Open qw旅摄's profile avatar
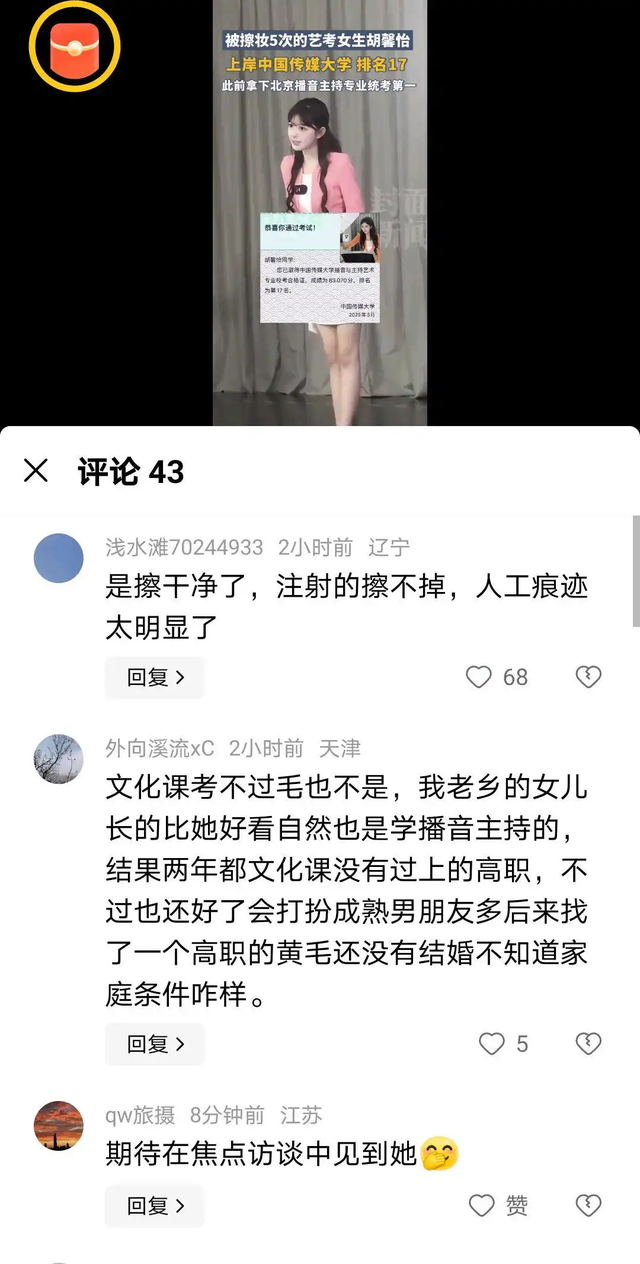The height and width of the screenshot is (1264, 640). tap(59, 1126)
